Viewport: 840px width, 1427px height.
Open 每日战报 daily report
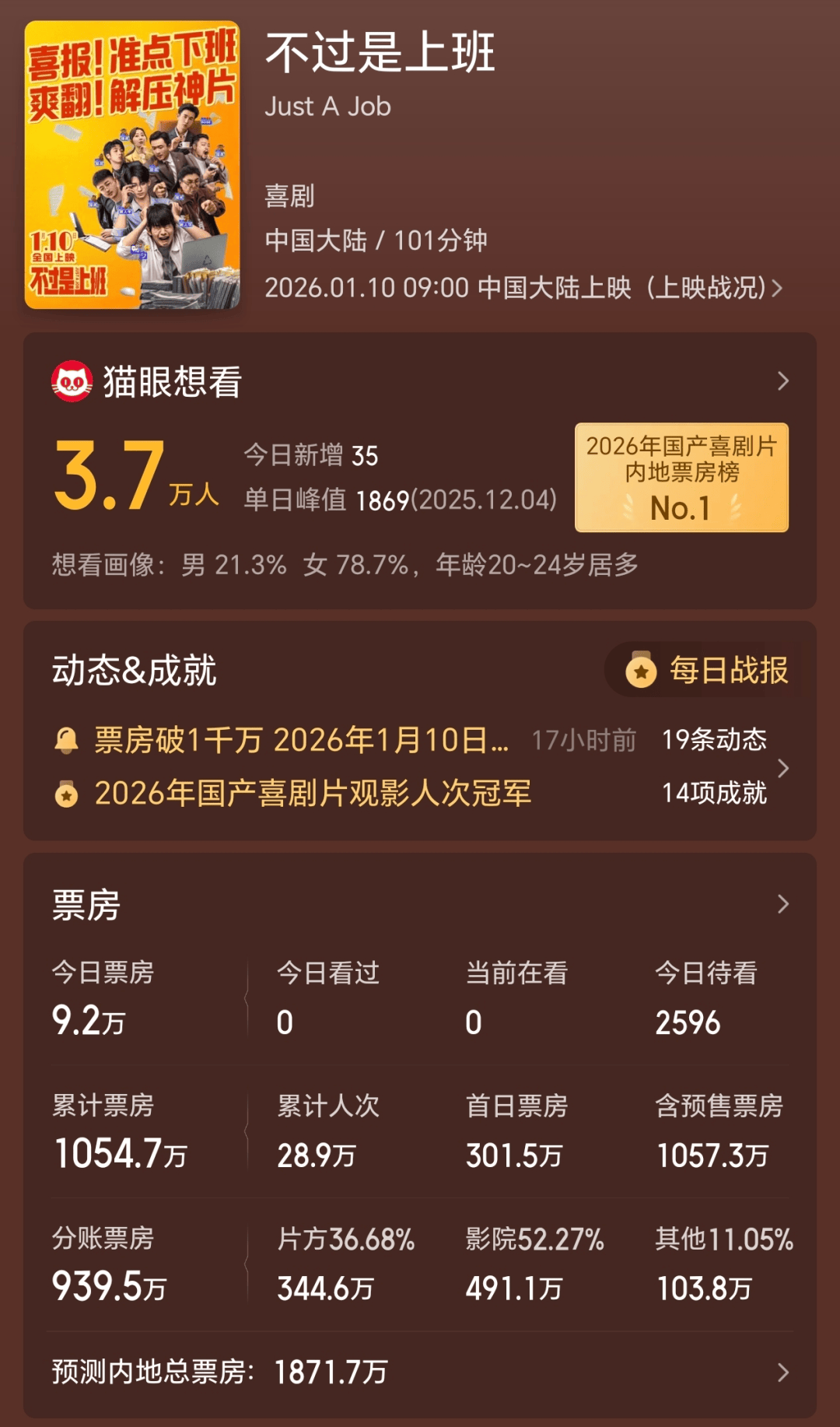pyautogui.click(x=708, y=670)
